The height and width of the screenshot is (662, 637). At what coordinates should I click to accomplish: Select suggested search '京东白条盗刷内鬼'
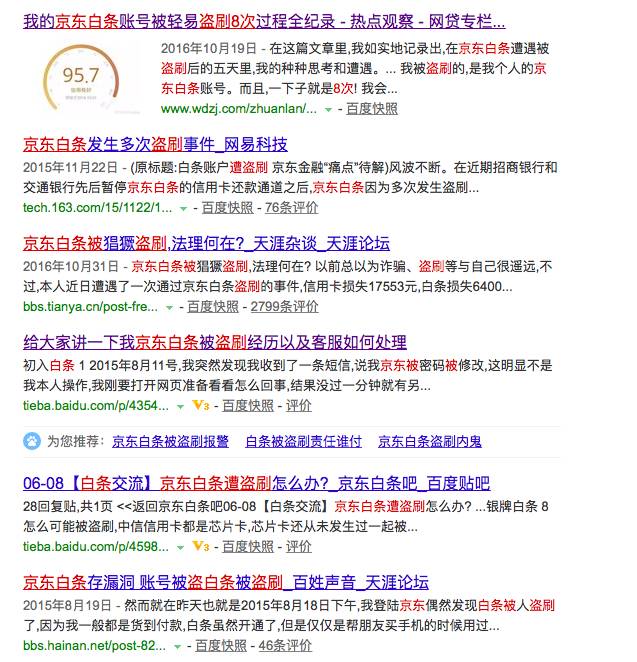429,440
